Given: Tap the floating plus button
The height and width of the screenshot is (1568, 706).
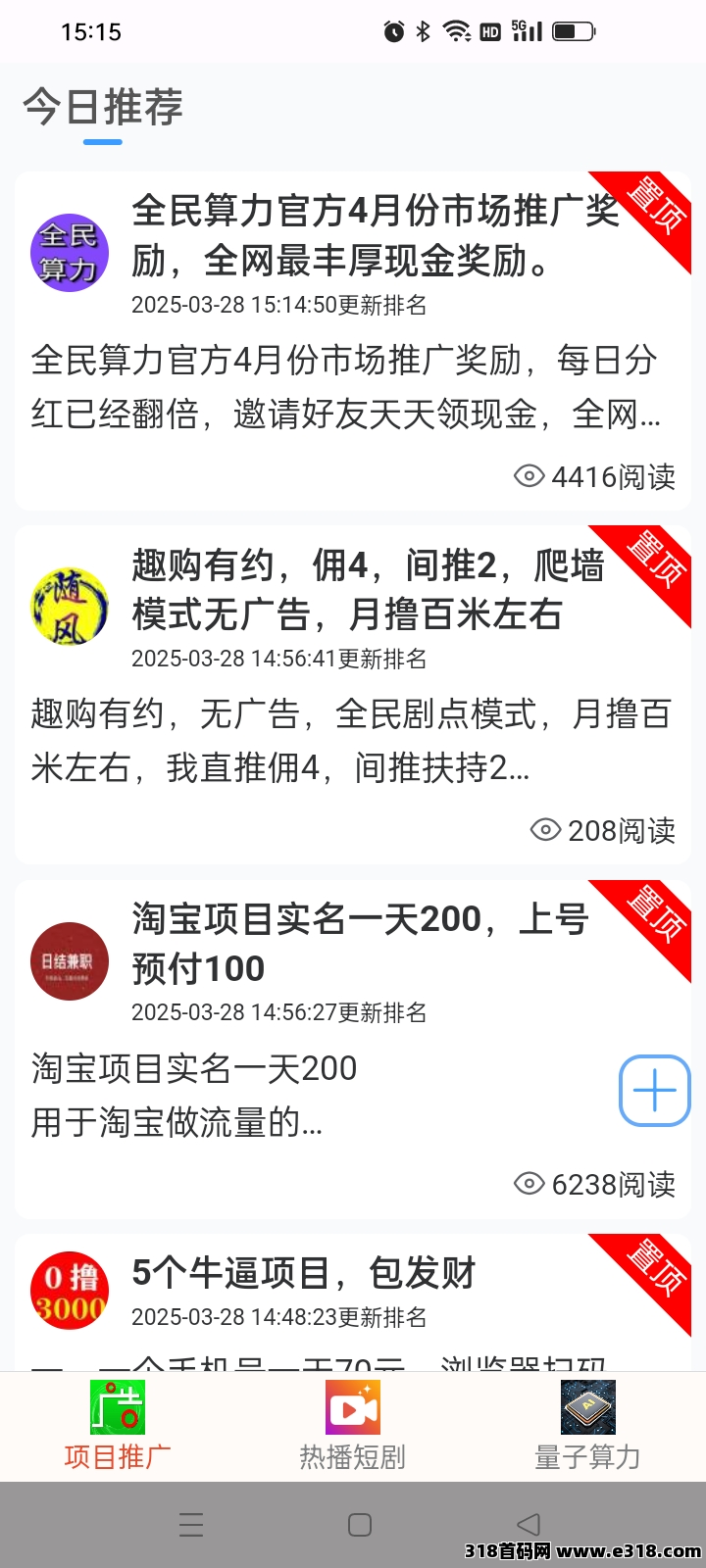Looking at the screenshot, I should pos(653,1090).
